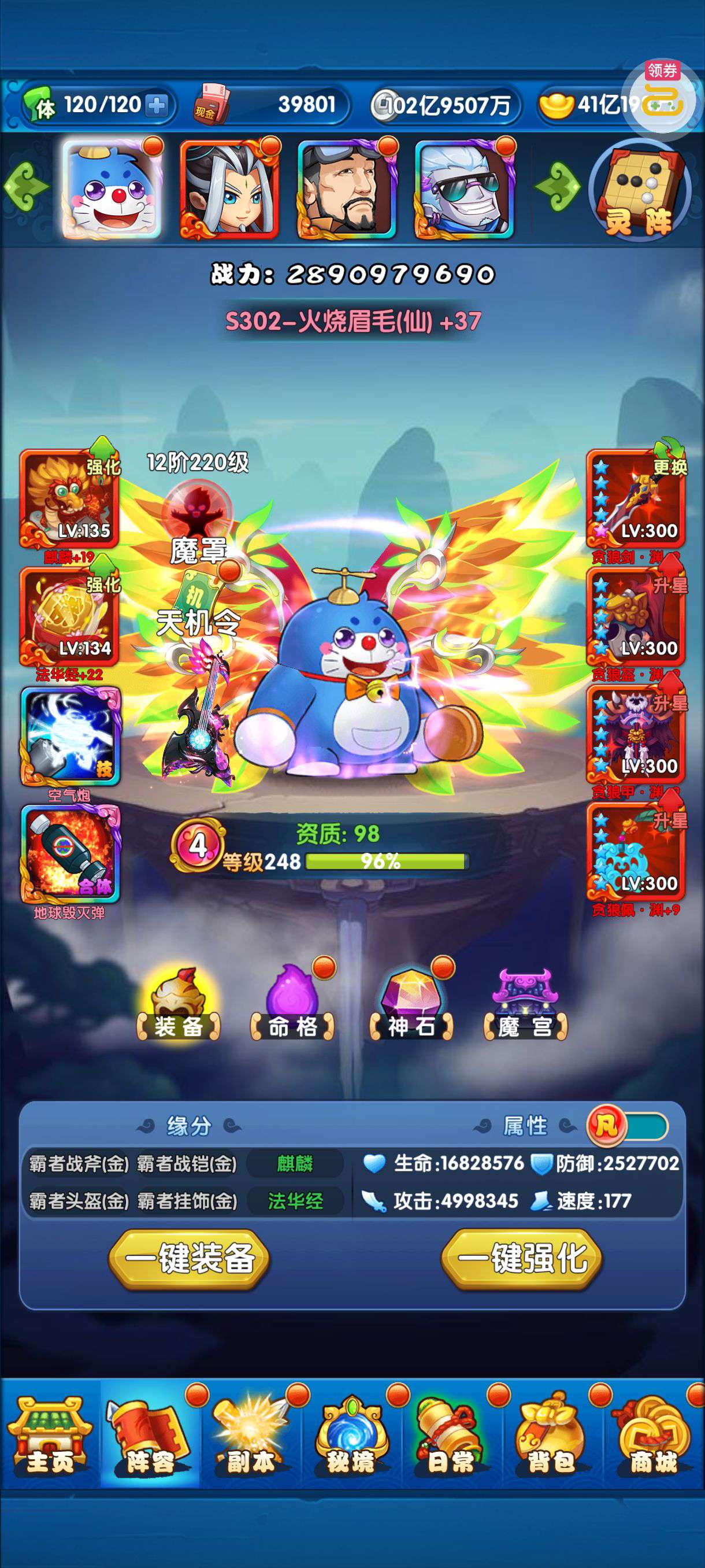Viewport: 705px width, 1568px height.
Task: Go to the previous hero with the left arrow
Action: pyautogui.click(x=25, y=186)
